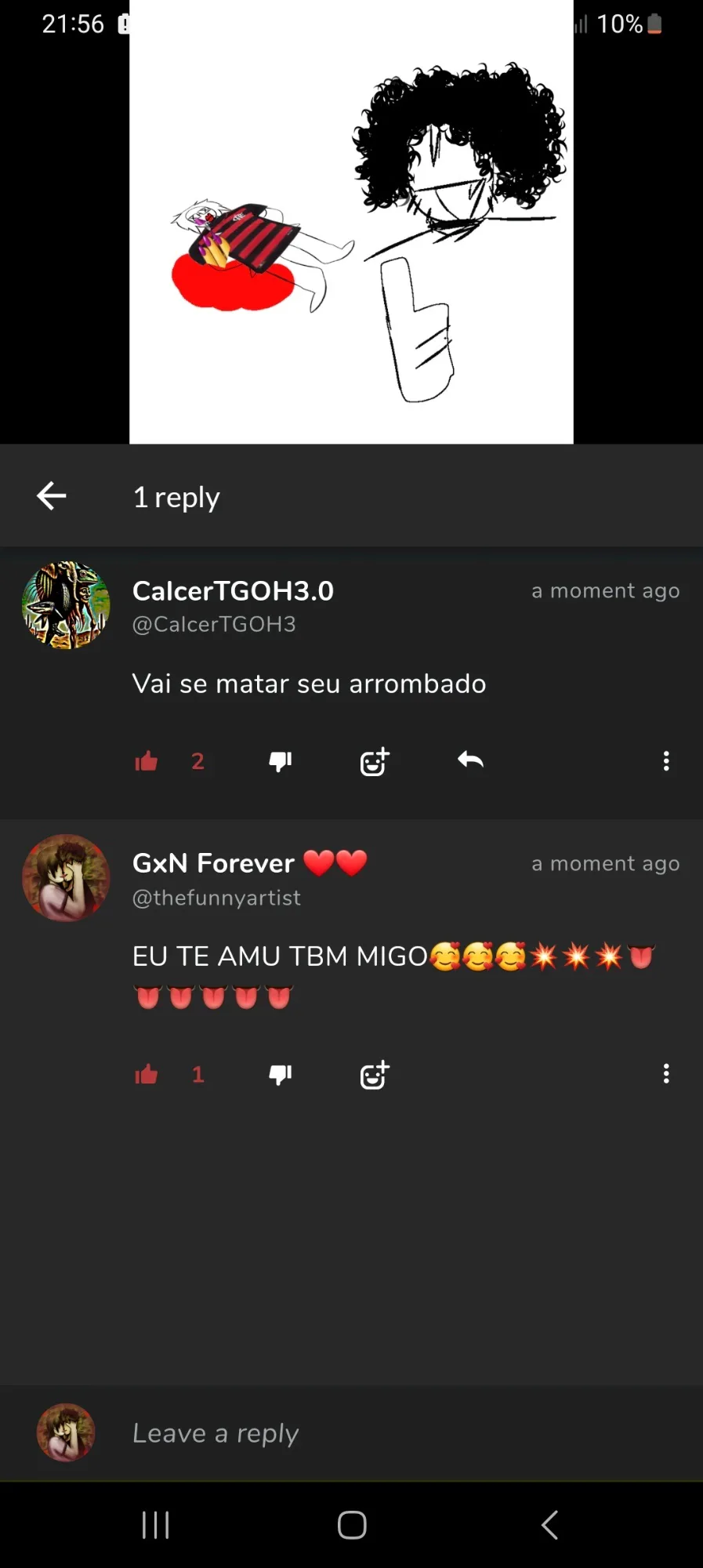The image size is (703, 1568).
Task: Go back from the replies view
Action: coord(52,495)
